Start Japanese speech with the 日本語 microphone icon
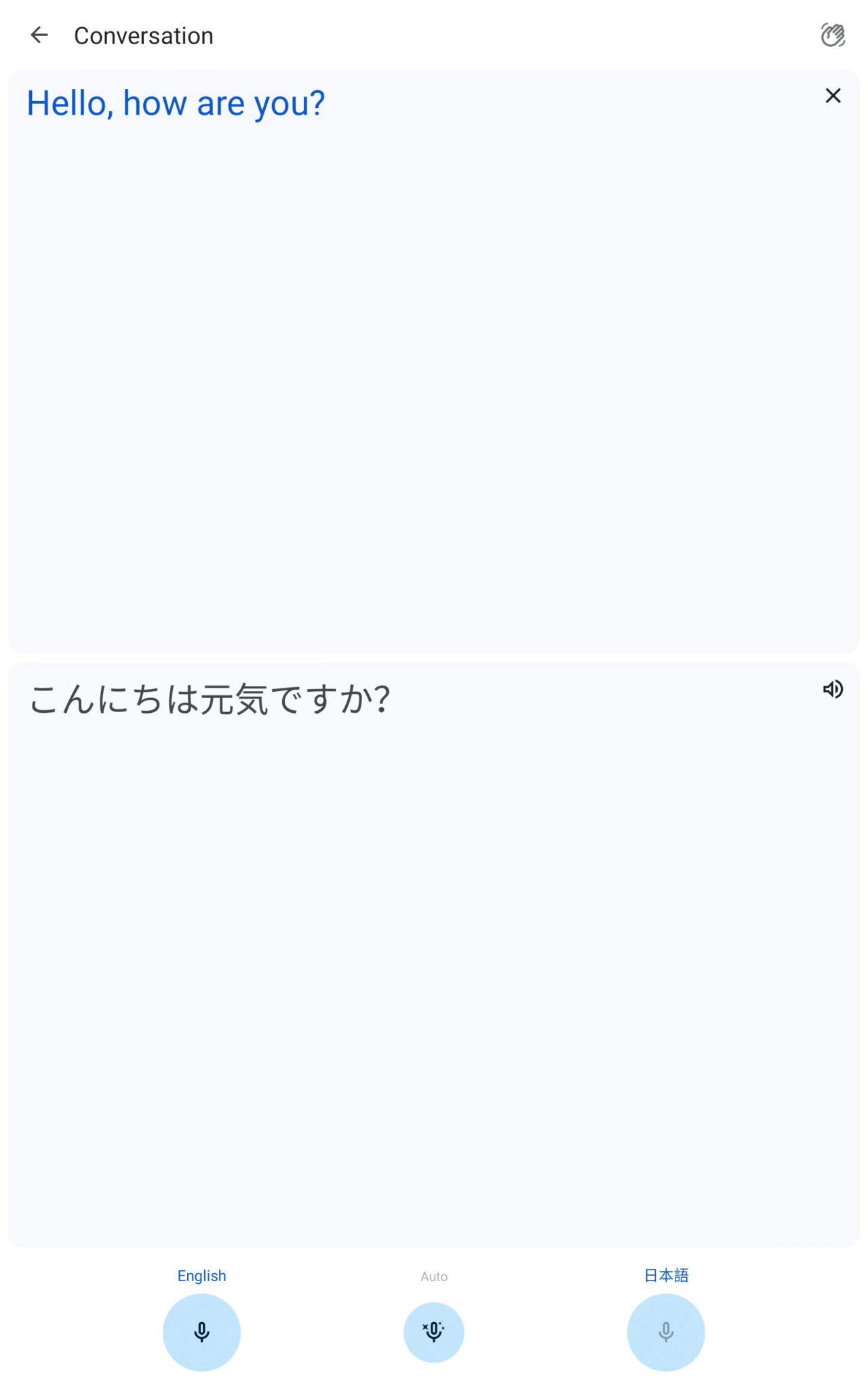The height and width of the screenshot is (1389, 868). point(665,1331)
